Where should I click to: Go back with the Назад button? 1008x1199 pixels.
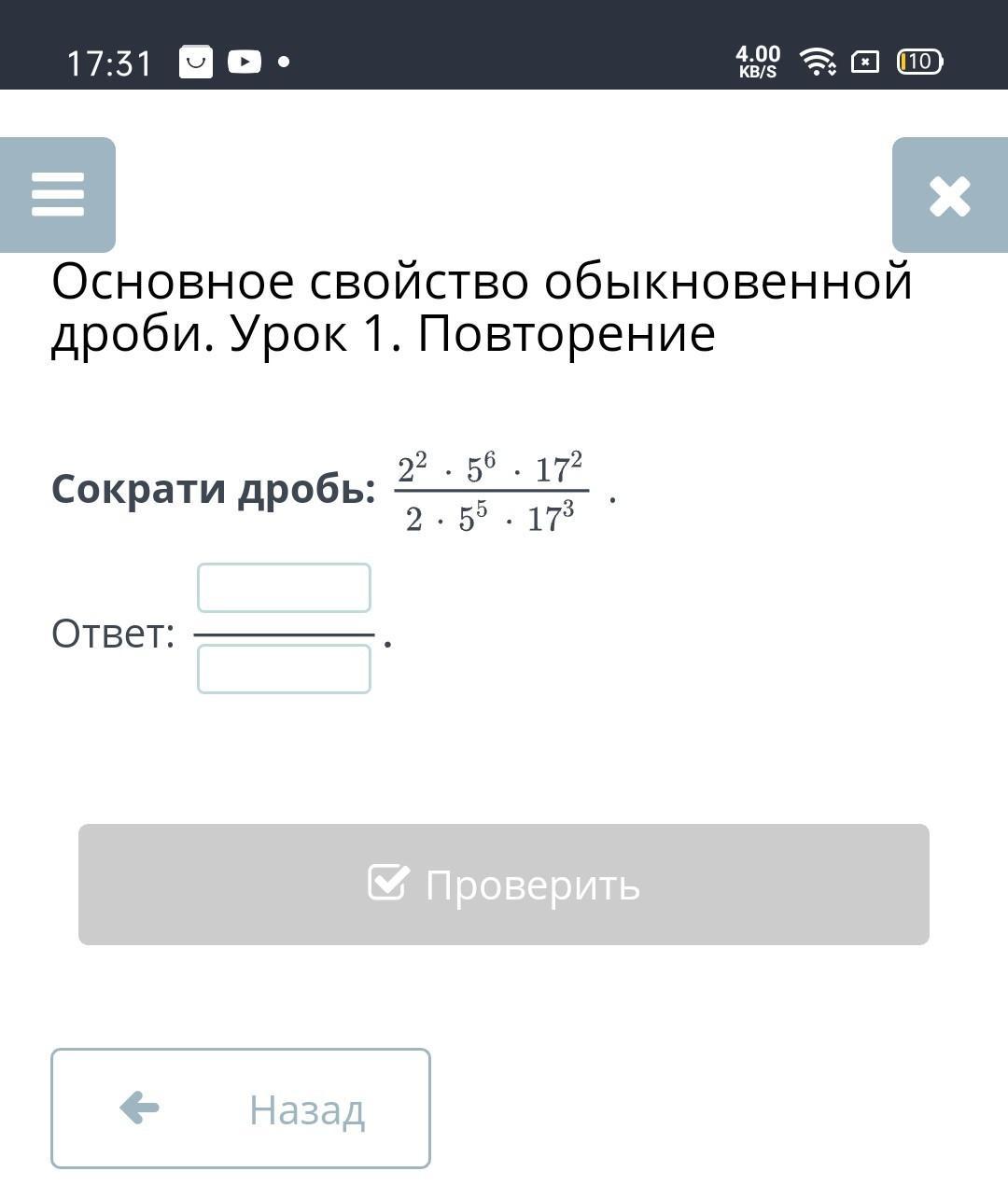241,1108
